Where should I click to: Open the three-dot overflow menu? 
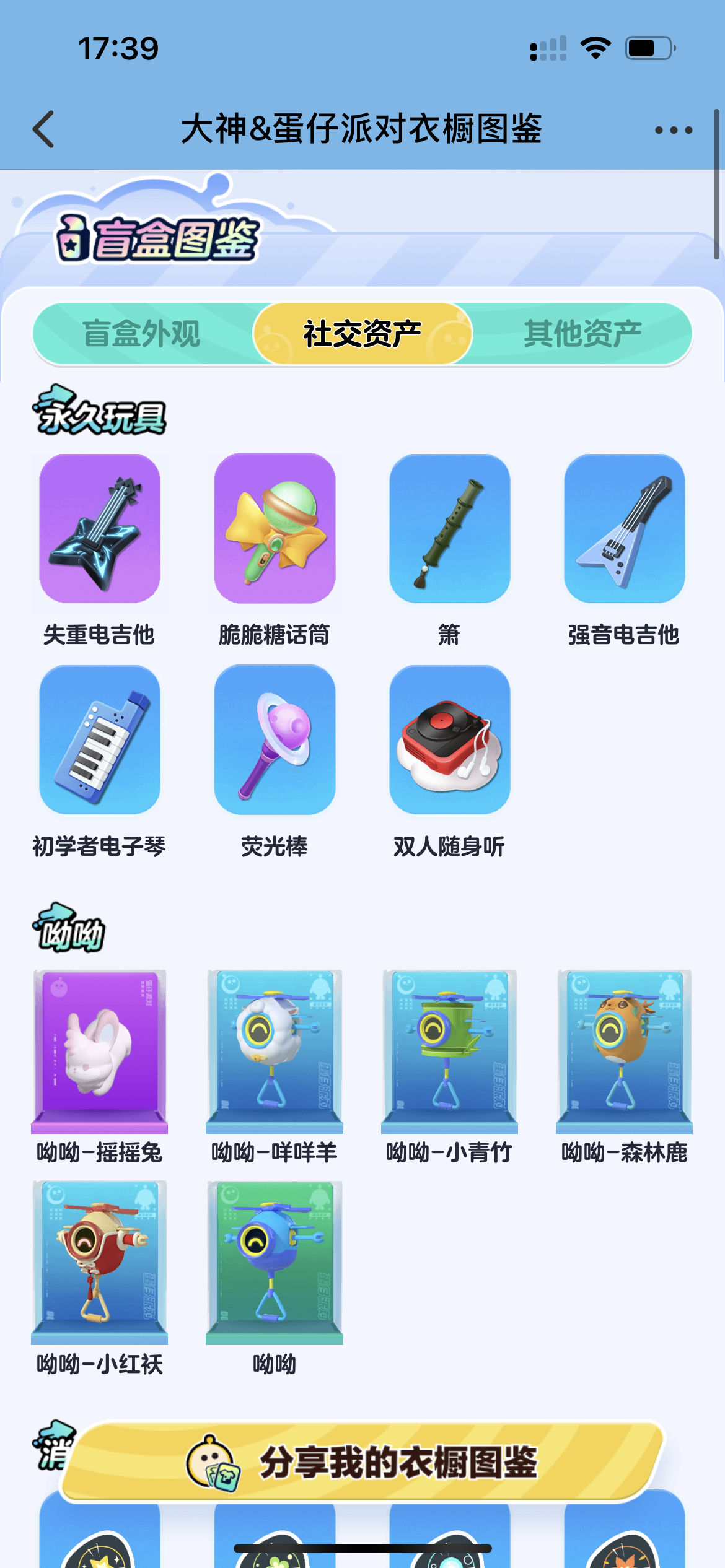click(673, 130)
